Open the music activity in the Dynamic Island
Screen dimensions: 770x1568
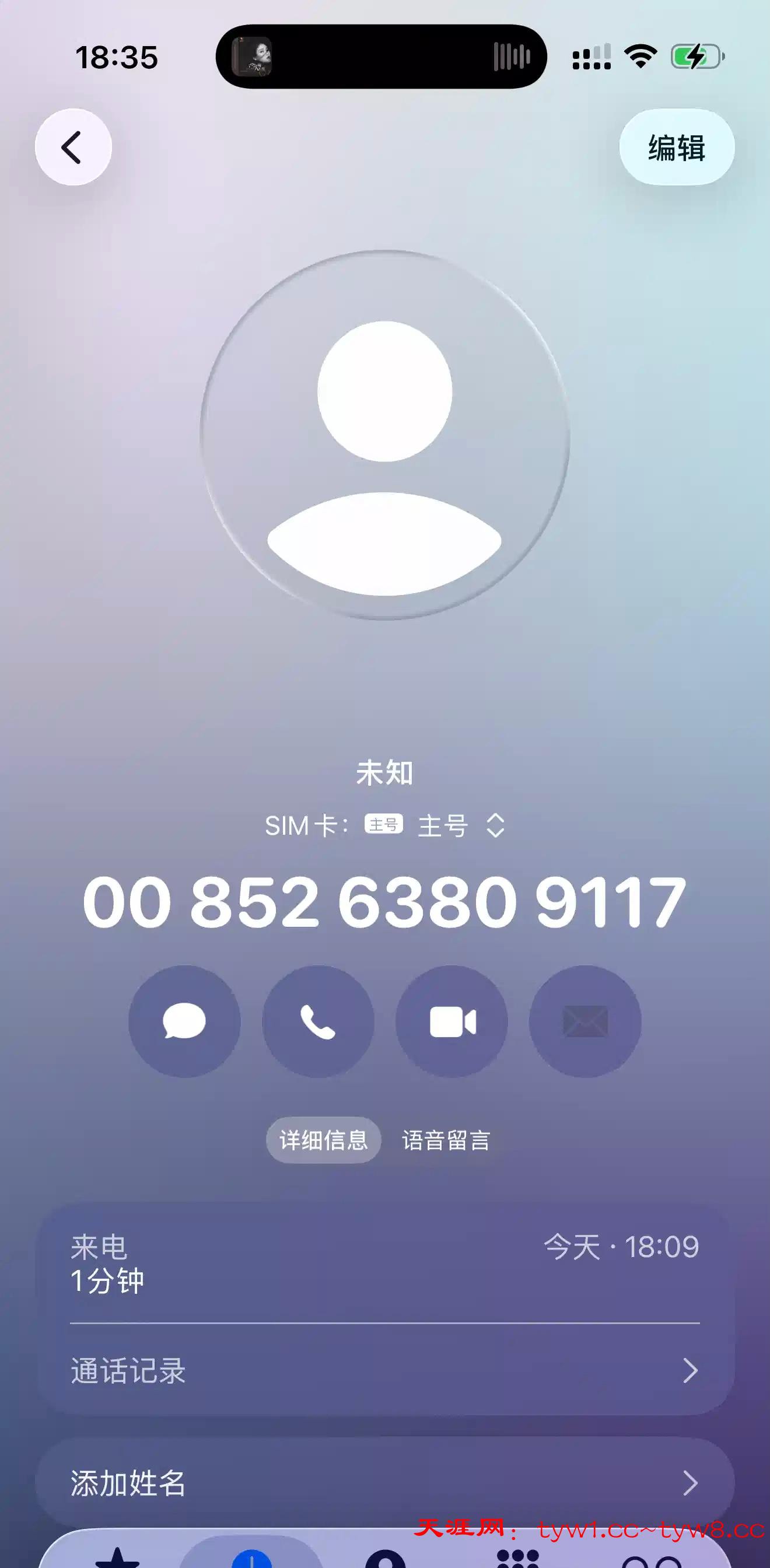click(x=381, y=57)
